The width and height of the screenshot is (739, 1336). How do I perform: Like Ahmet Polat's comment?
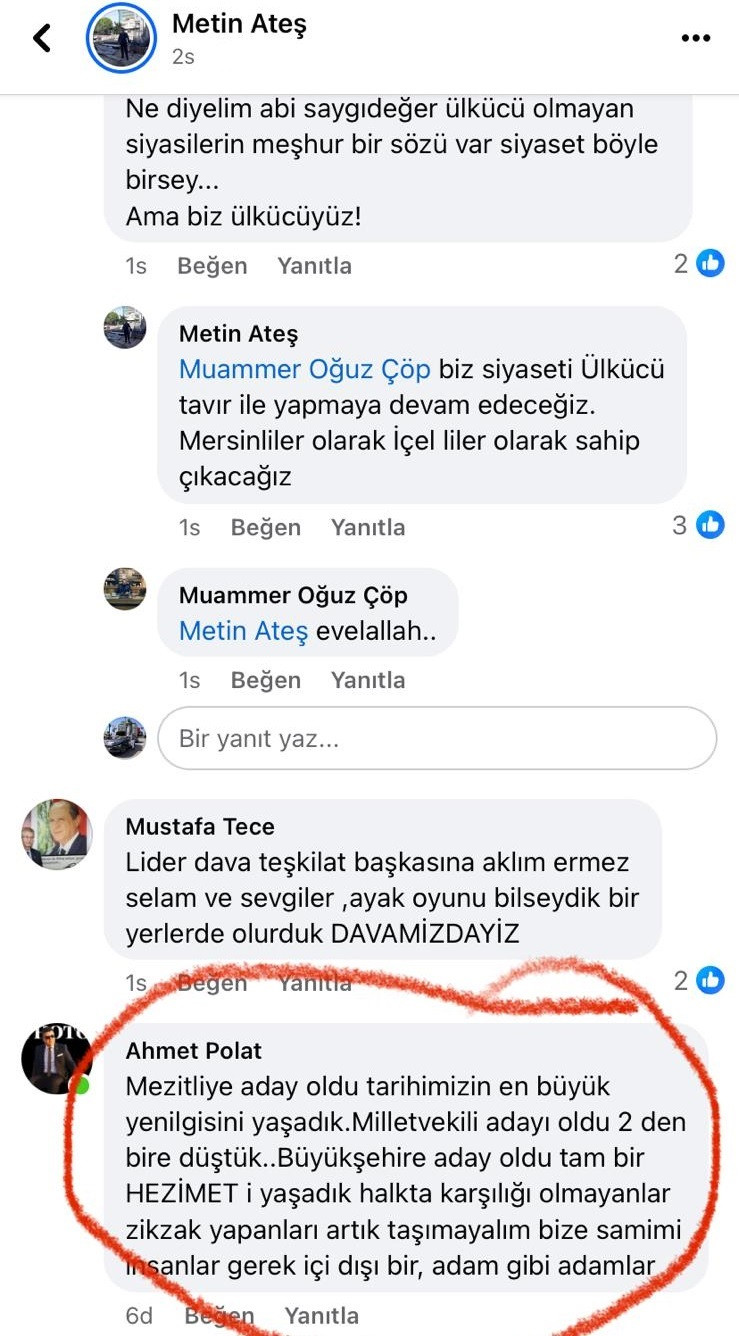(219, 1316)
